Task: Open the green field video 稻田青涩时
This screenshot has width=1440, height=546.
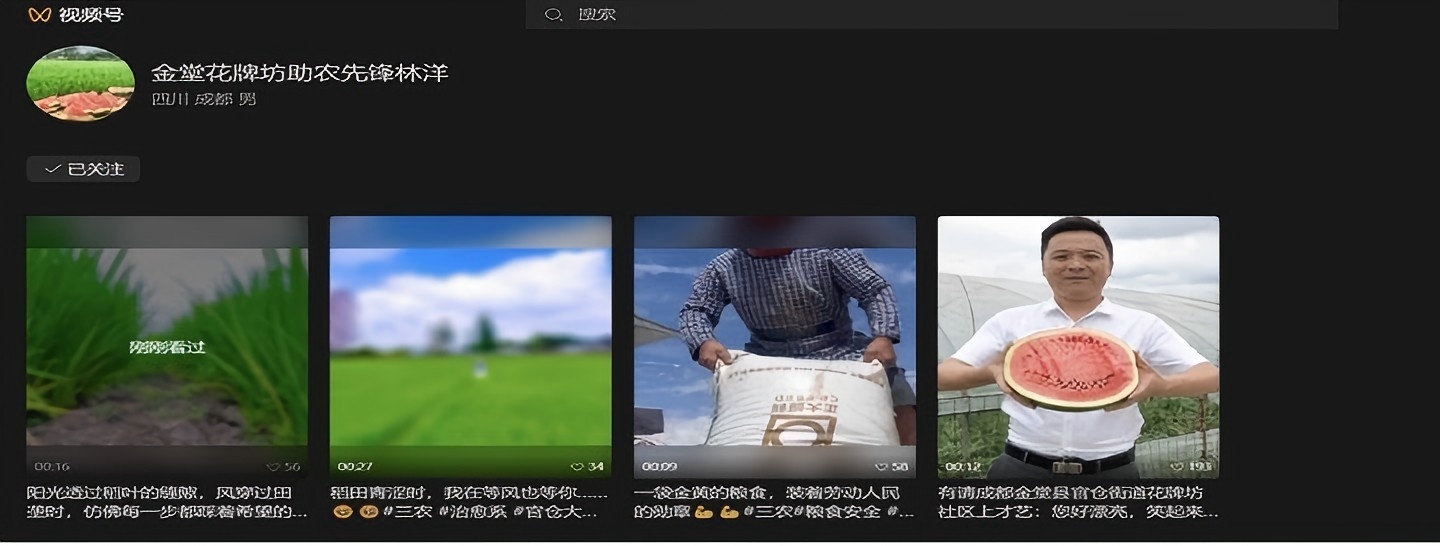Action: (x=470, y=346)
